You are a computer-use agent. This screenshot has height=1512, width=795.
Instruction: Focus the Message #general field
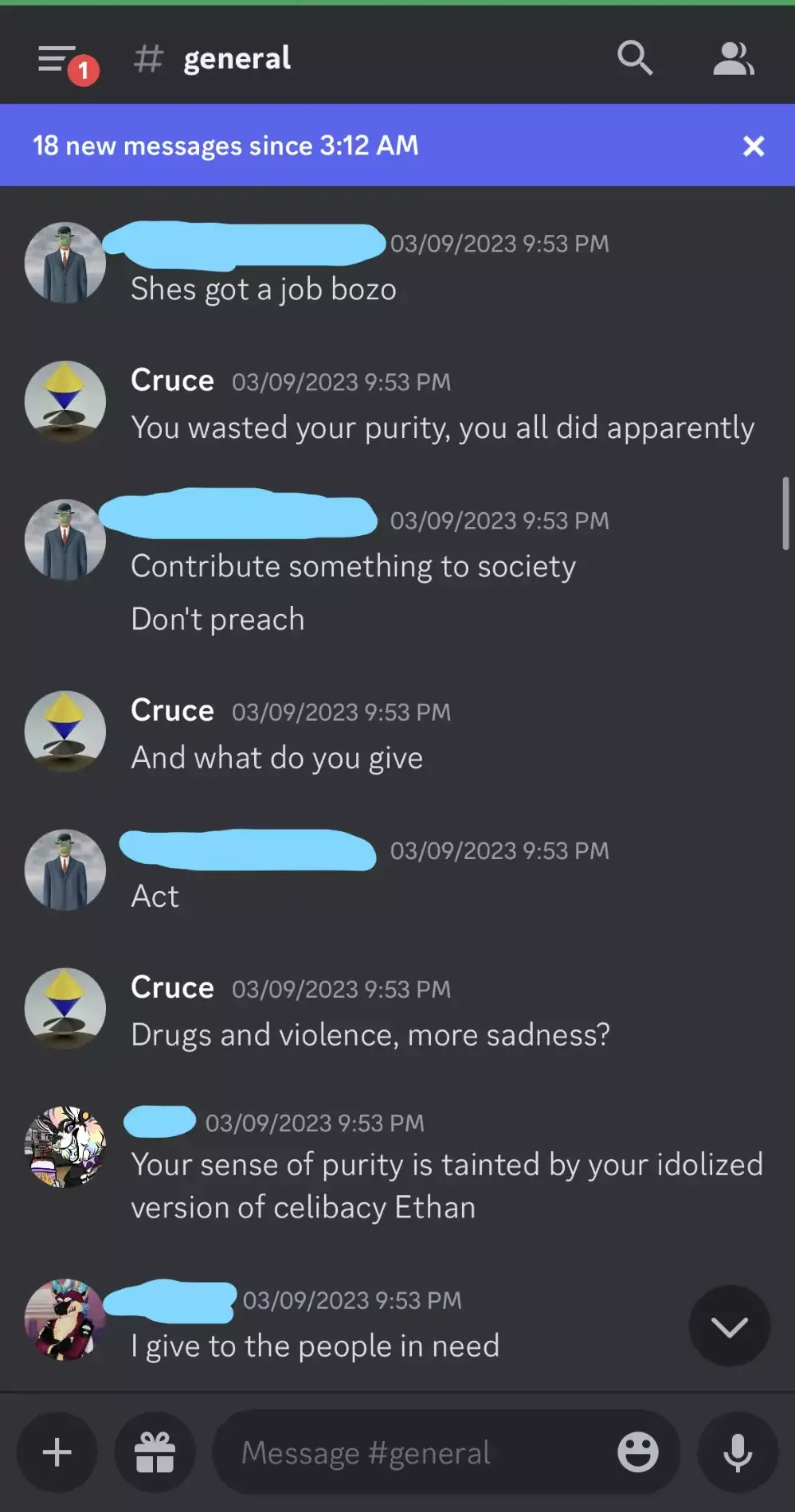coord(414,1452)
